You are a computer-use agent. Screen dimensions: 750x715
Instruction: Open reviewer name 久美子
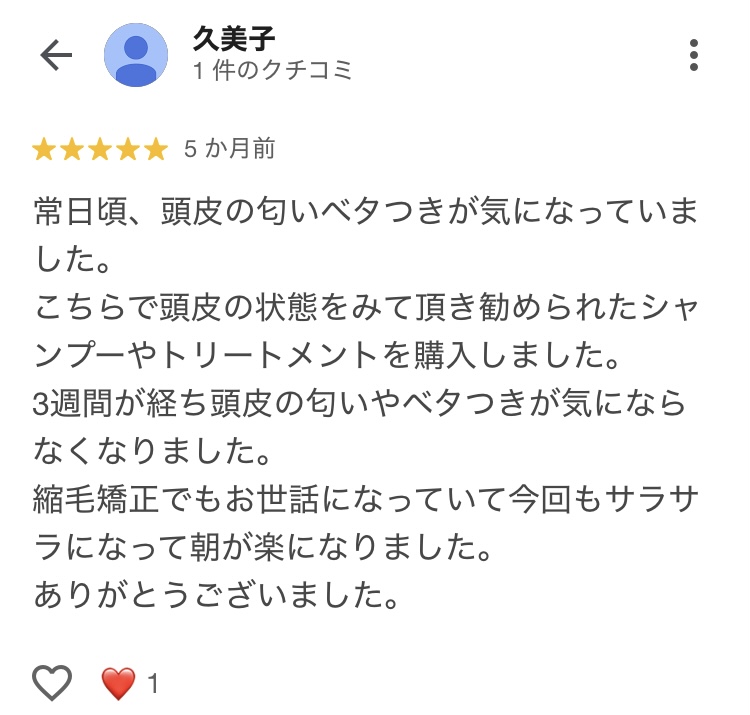coord(234,38)
